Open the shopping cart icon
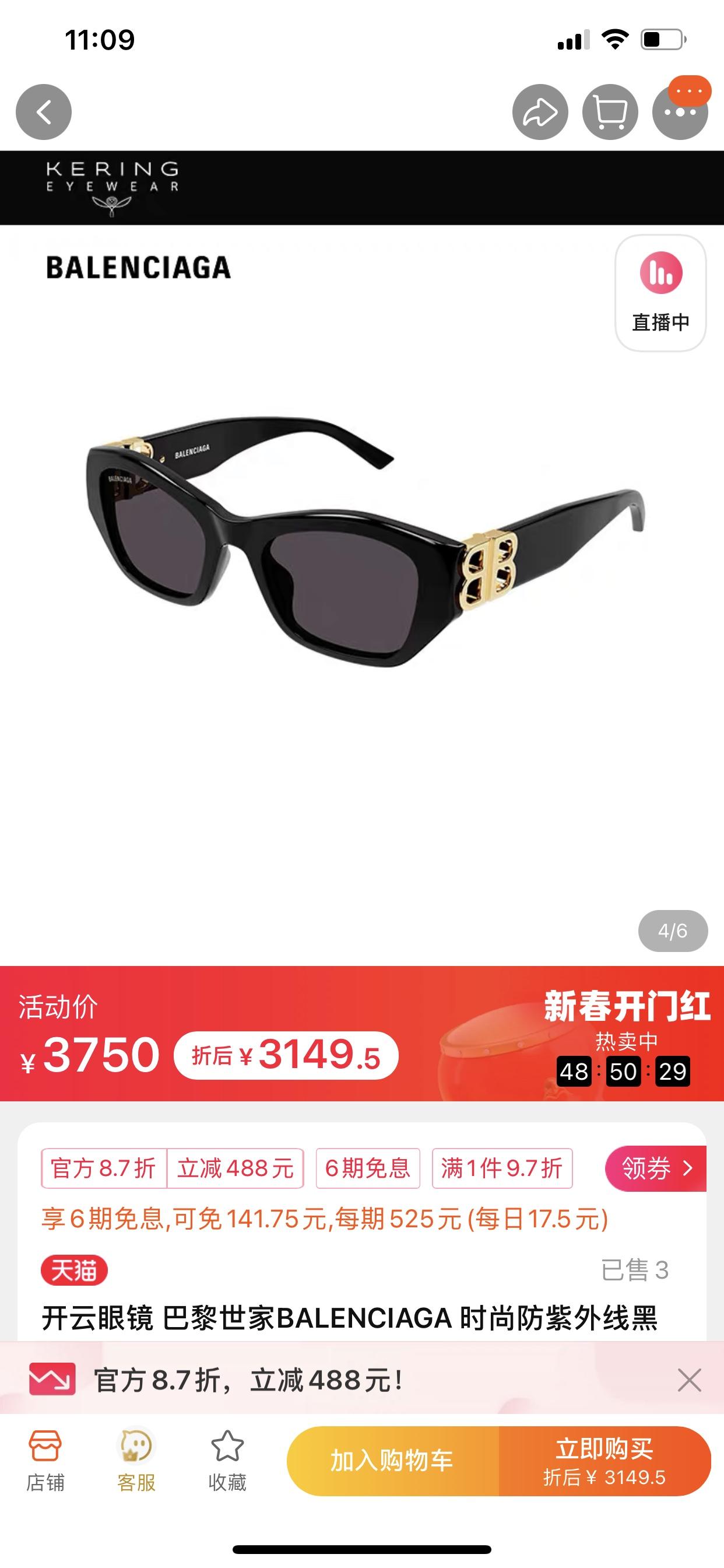The image size is (724, 1568). click(610, 112)
